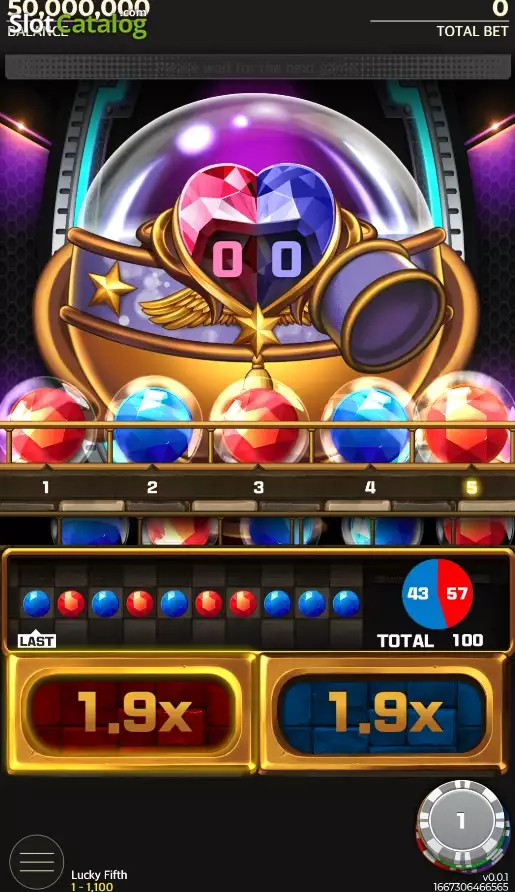
Task: Bet on blue at 1.9x
Action: point(383,713)
